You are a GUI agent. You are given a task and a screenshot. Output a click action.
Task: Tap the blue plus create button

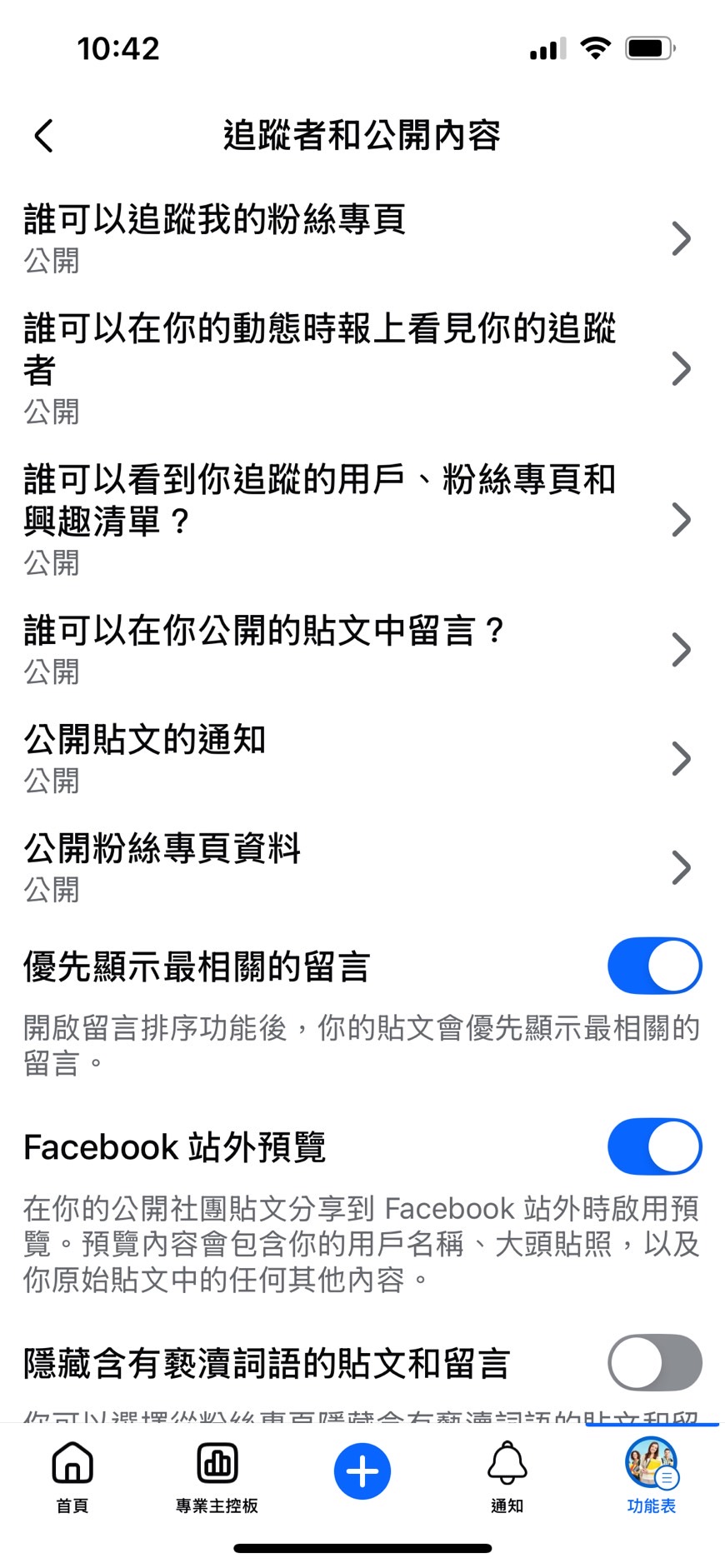point(362,1471)
